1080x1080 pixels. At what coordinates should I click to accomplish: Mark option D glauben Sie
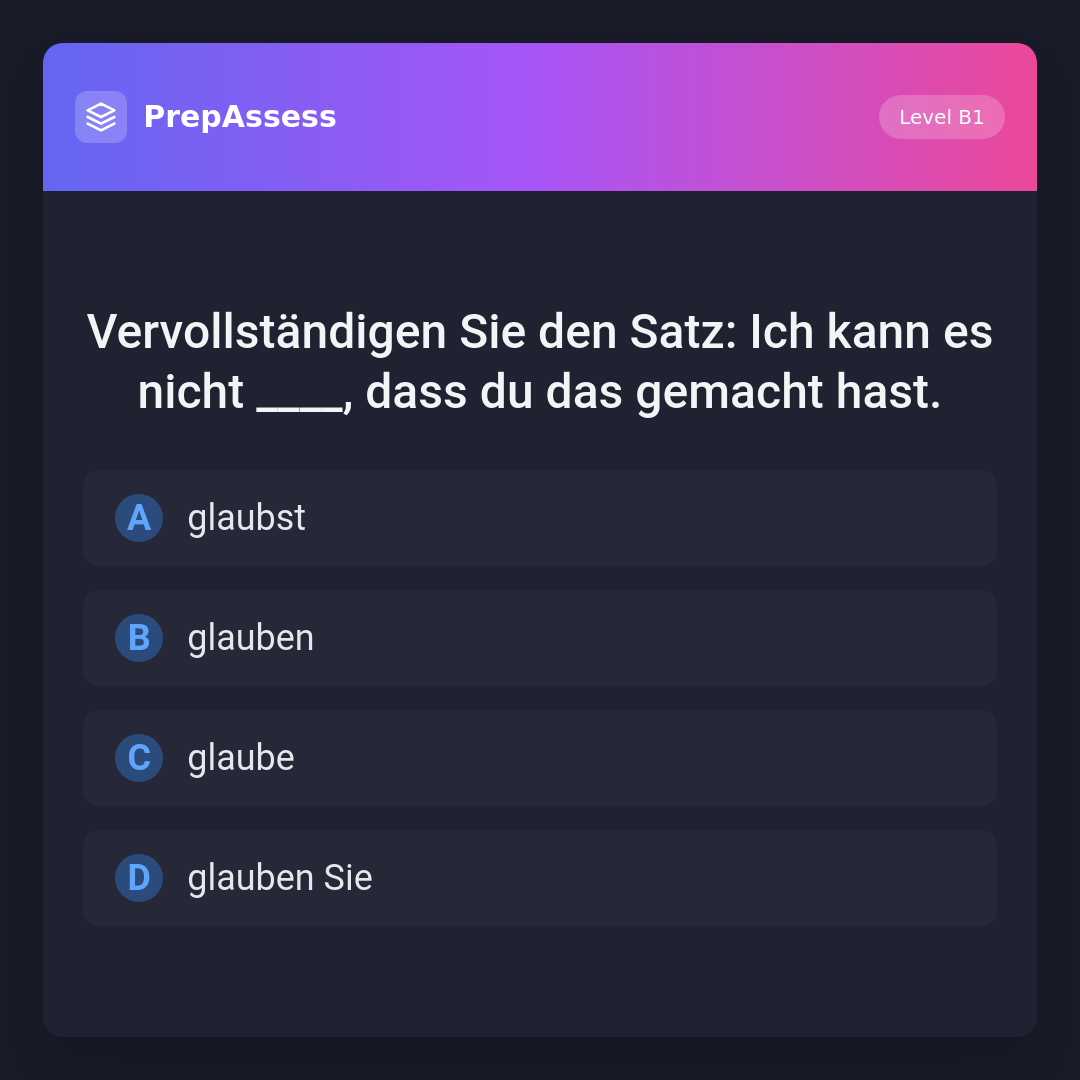[540, 878]
